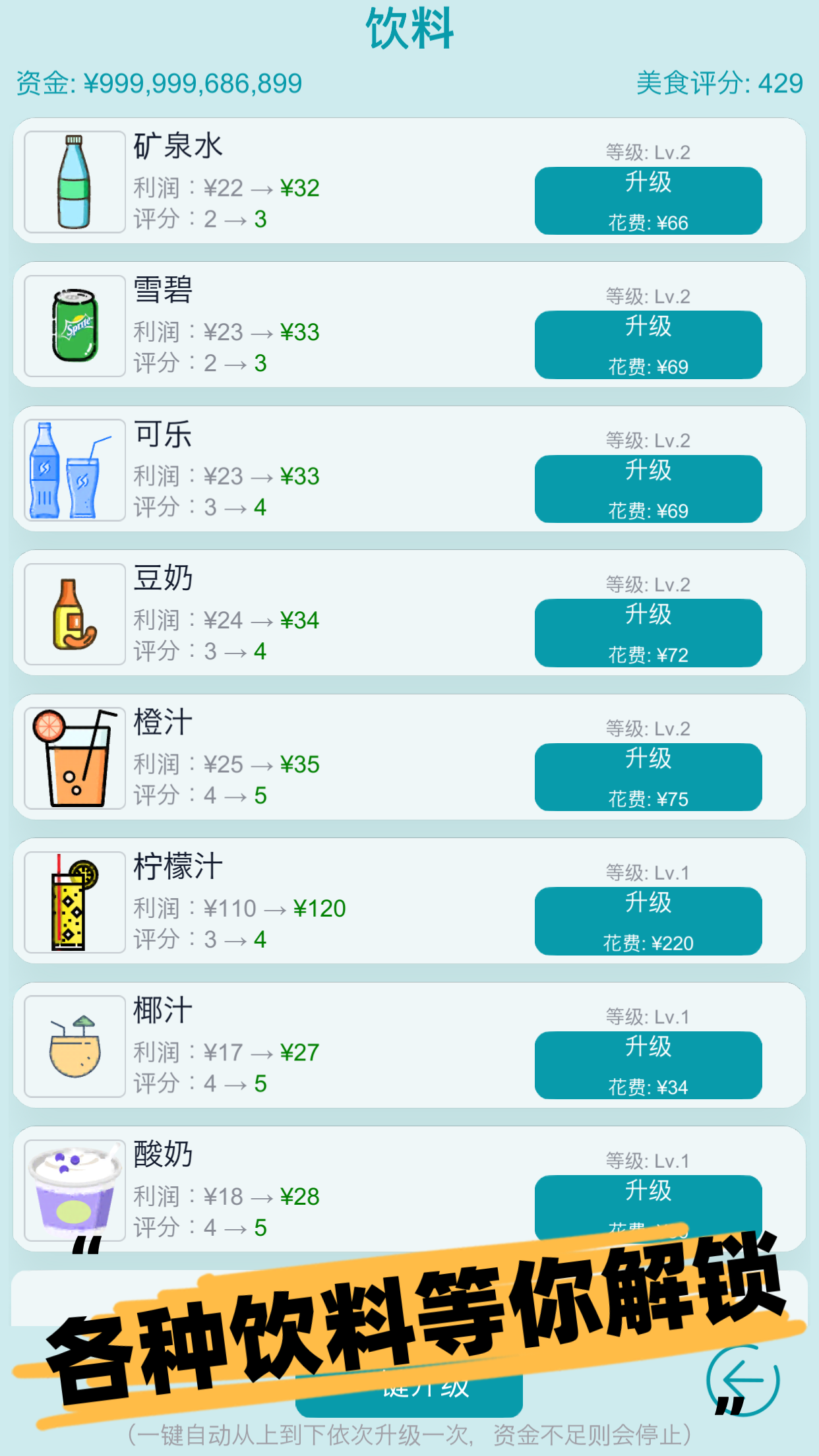The image size is (819, 1456).
Task: Select the 可乐 cola icon
Action: tap(73, 470)
